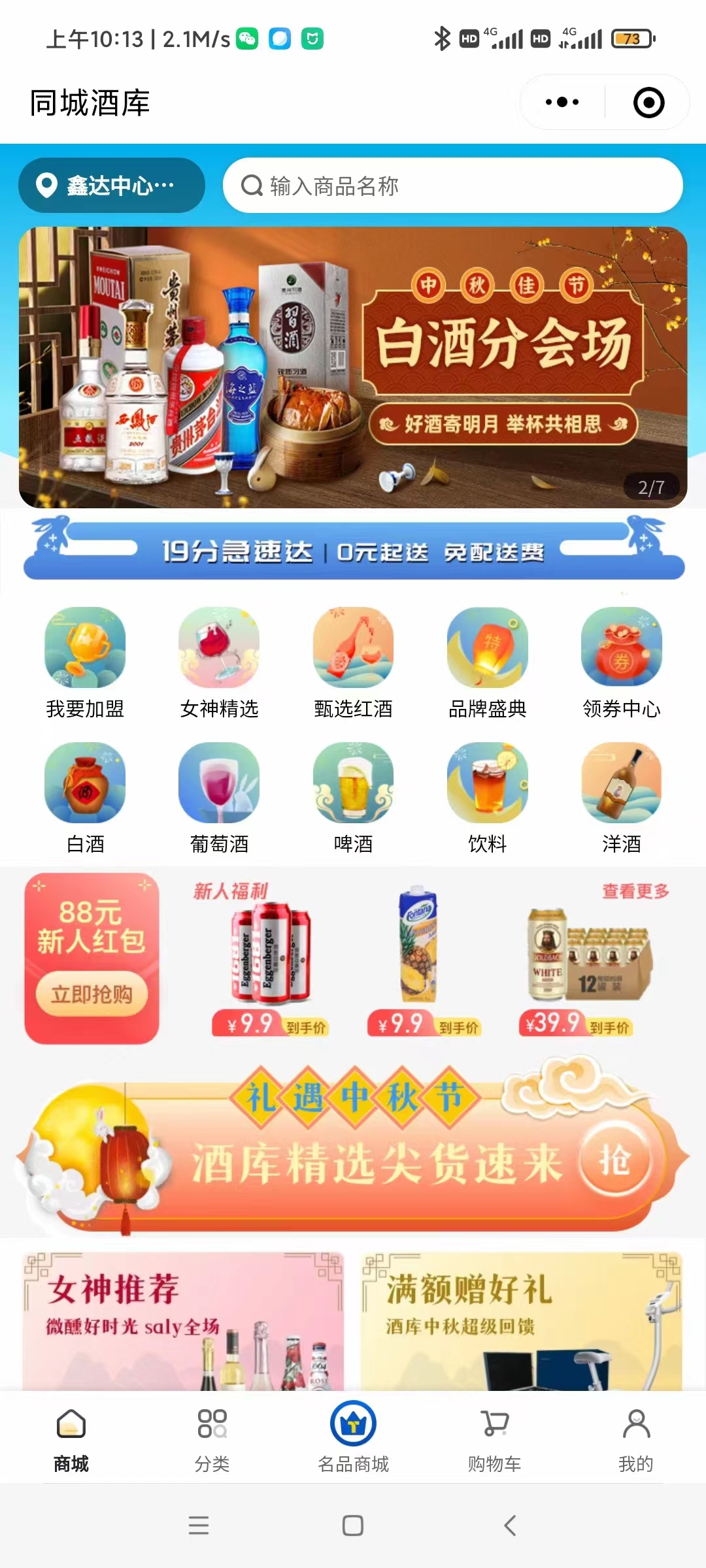The width and height of the screenshot is (706, 1568).
Task: Open the mini program more options menu
Action: click(x=562, y=102)
